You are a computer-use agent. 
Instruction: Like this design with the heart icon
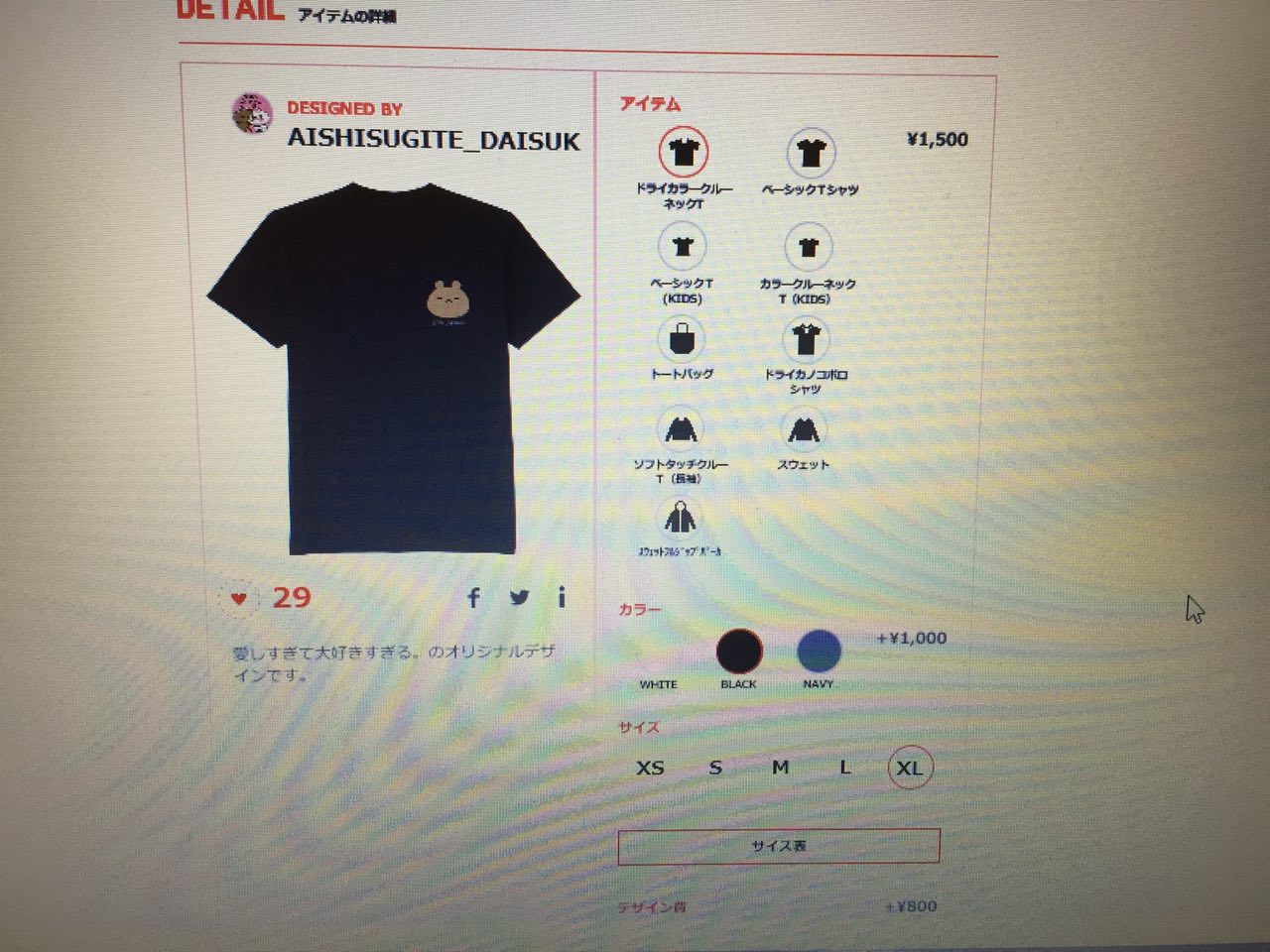click(239, 598)
